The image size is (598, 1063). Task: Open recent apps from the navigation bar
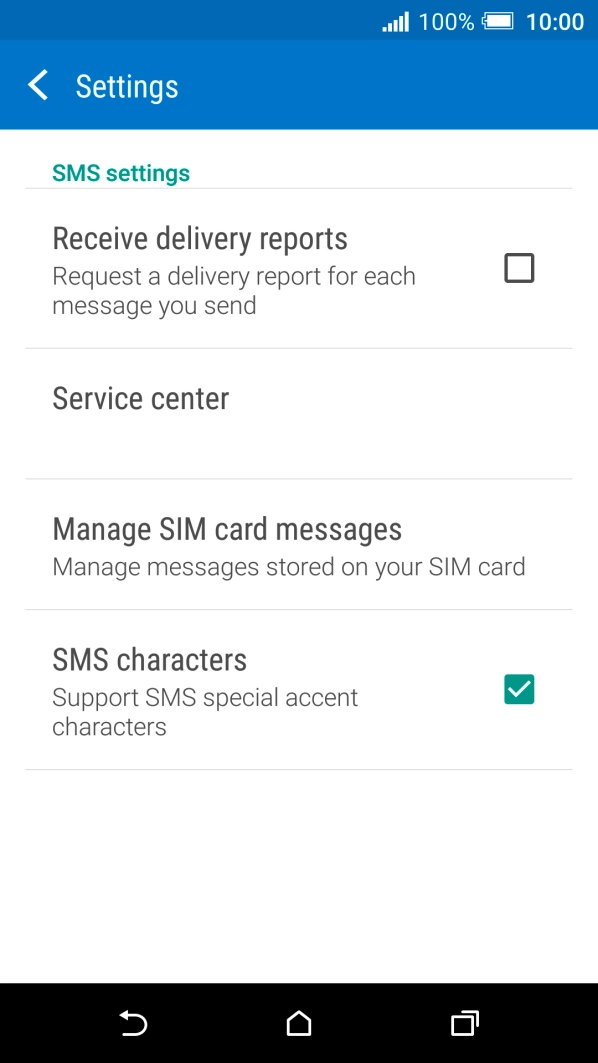coord(464,1023)
